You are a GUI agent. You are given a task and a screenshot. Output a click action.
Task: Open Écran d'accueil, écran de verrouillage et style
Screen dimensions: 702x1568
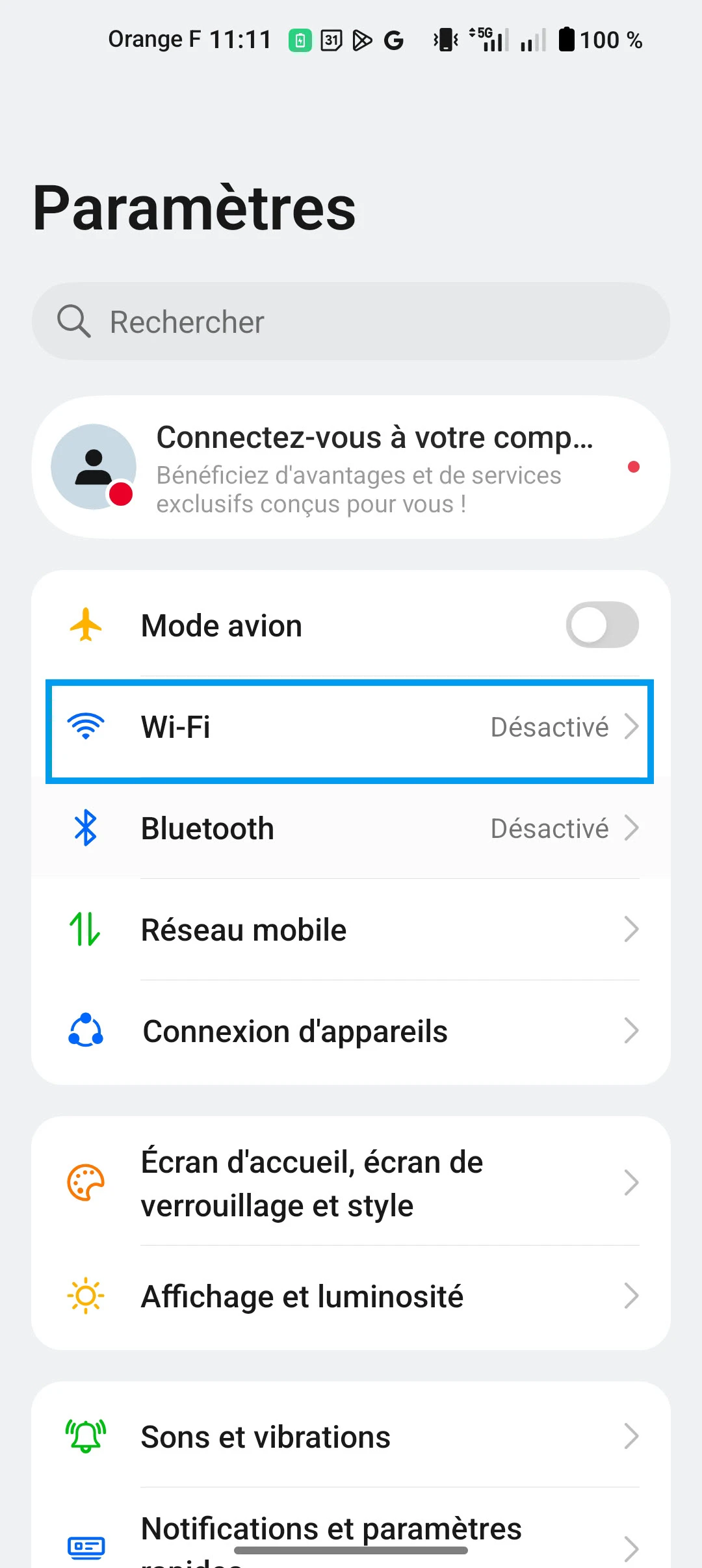351,1184
